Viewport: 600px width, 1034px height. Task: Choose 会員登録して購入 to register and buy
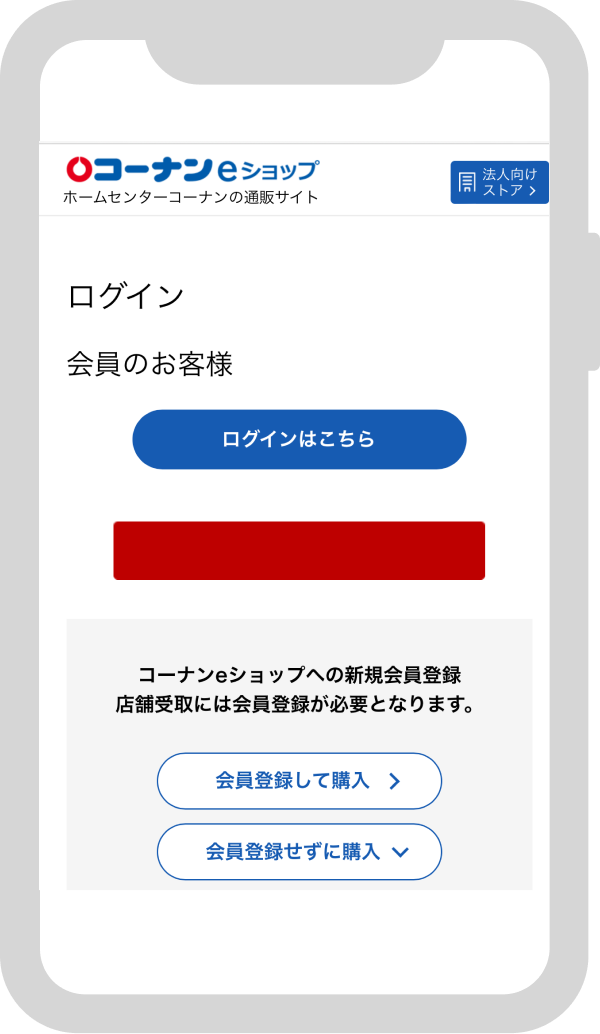click(x=299, y=781)
